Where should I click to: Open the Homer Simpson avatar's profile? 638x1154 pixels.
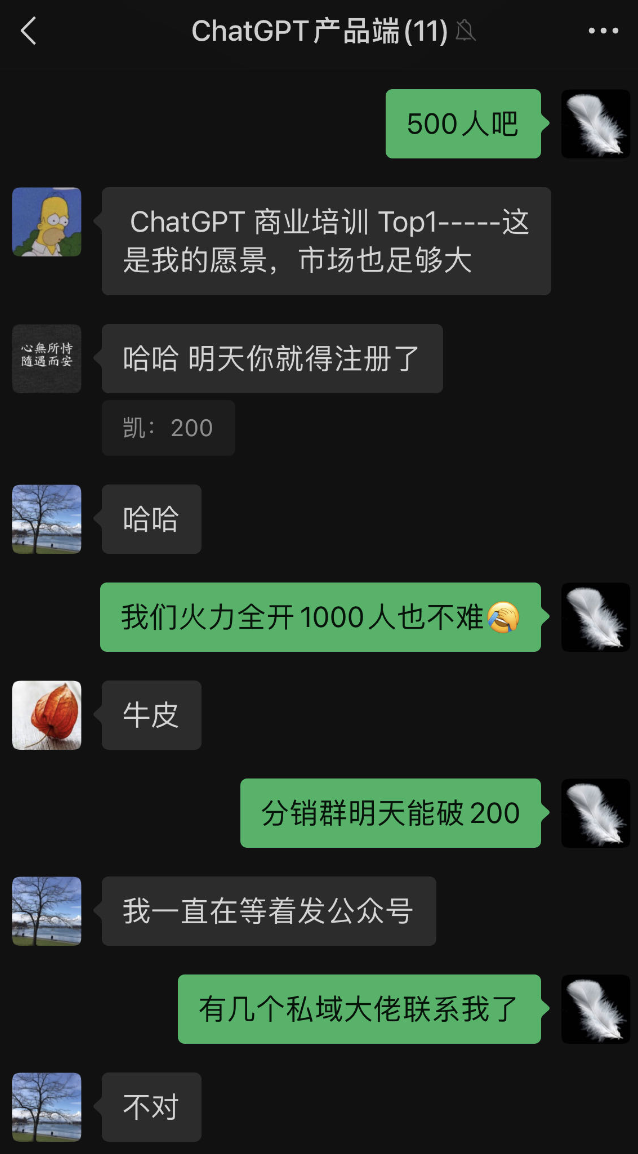coord(47,222)
